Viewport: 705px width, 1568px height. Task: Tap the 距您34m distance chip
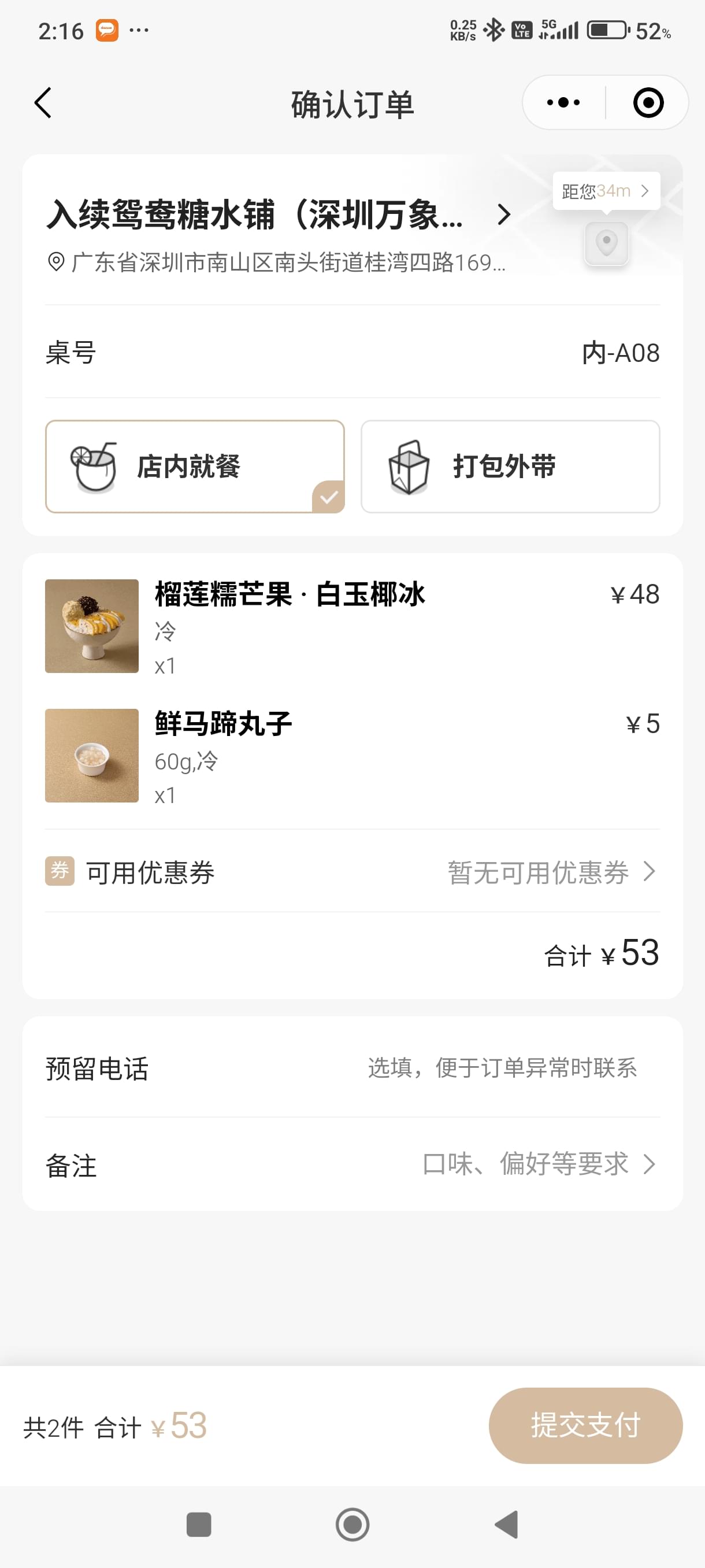(606, 191)
